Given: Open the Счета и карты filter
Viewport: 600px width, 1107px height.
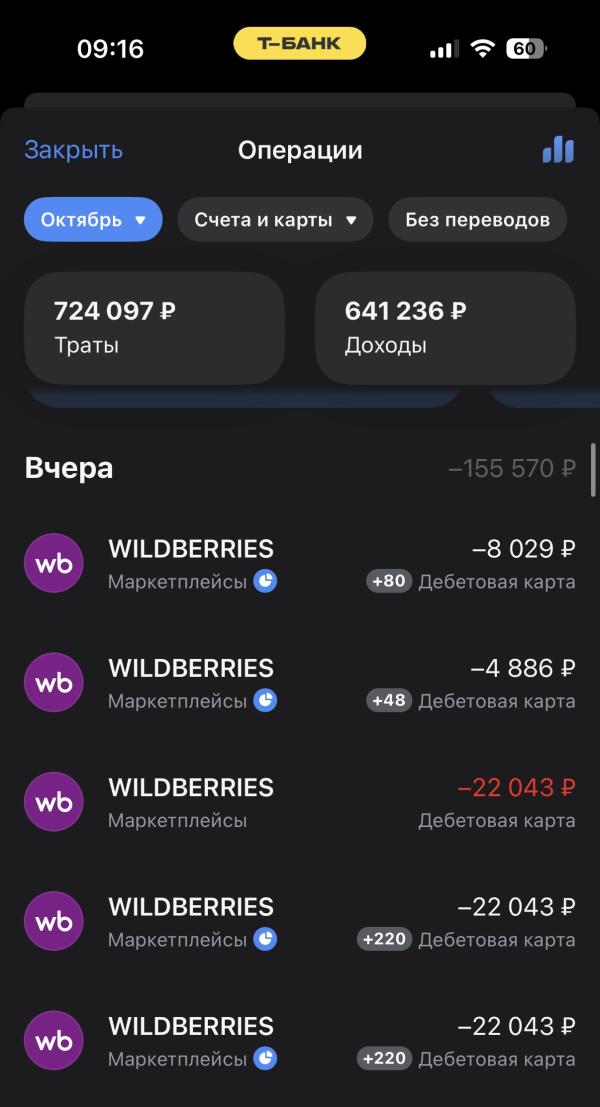Looking at the screenshot, I should 275,219.
